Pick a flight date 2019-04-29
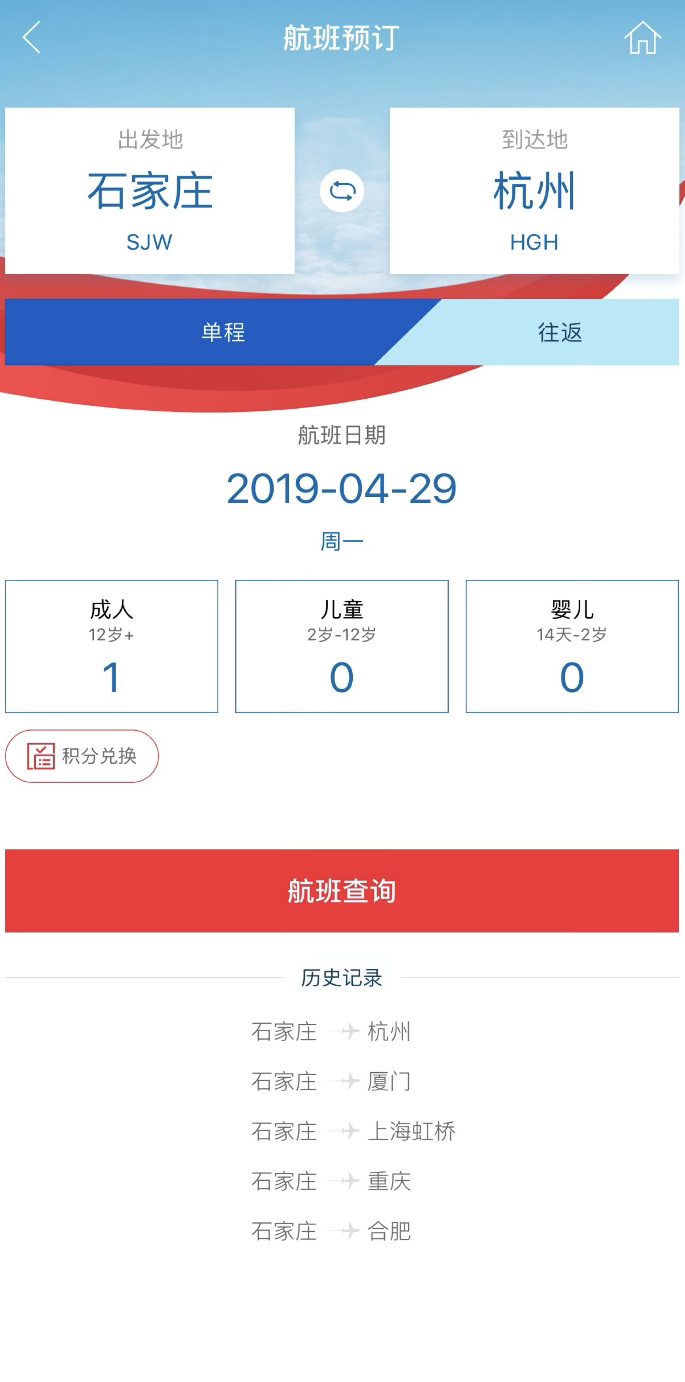This screenshot has height=1382, width=685. tap(342, 489)
